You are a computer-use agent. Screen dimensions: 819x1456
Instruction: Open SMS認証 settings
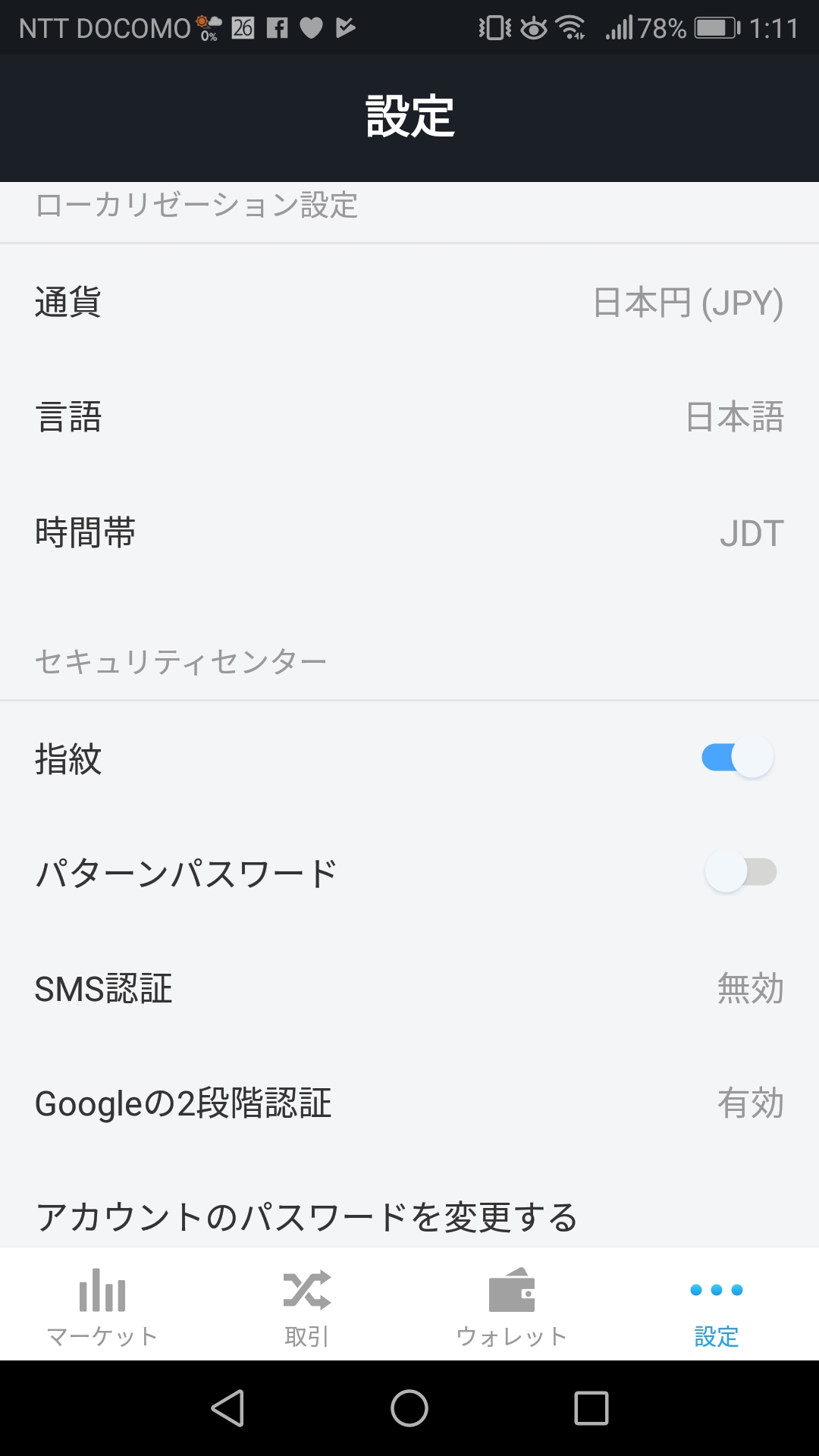pos(409,988)
